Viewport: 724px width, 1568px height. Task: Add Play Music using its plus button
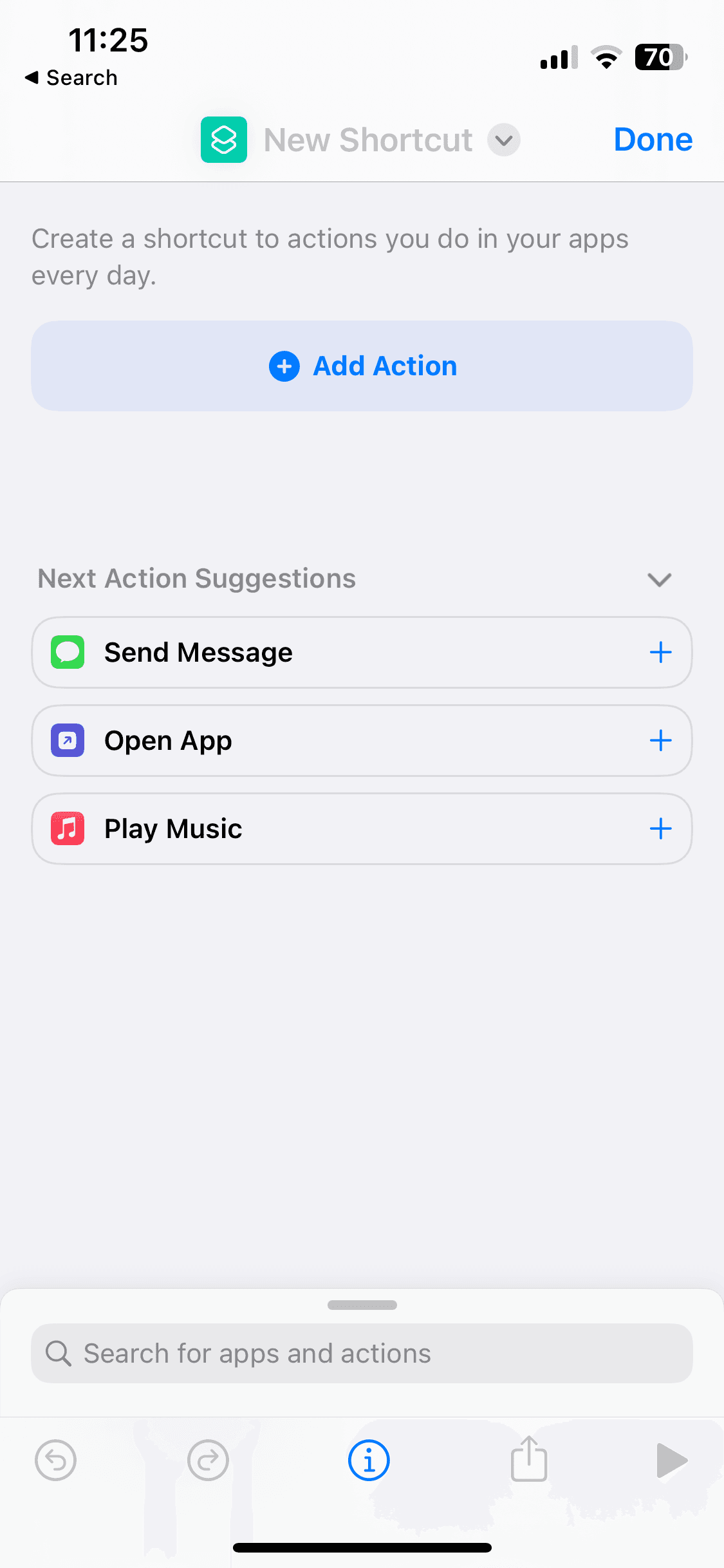660,828
